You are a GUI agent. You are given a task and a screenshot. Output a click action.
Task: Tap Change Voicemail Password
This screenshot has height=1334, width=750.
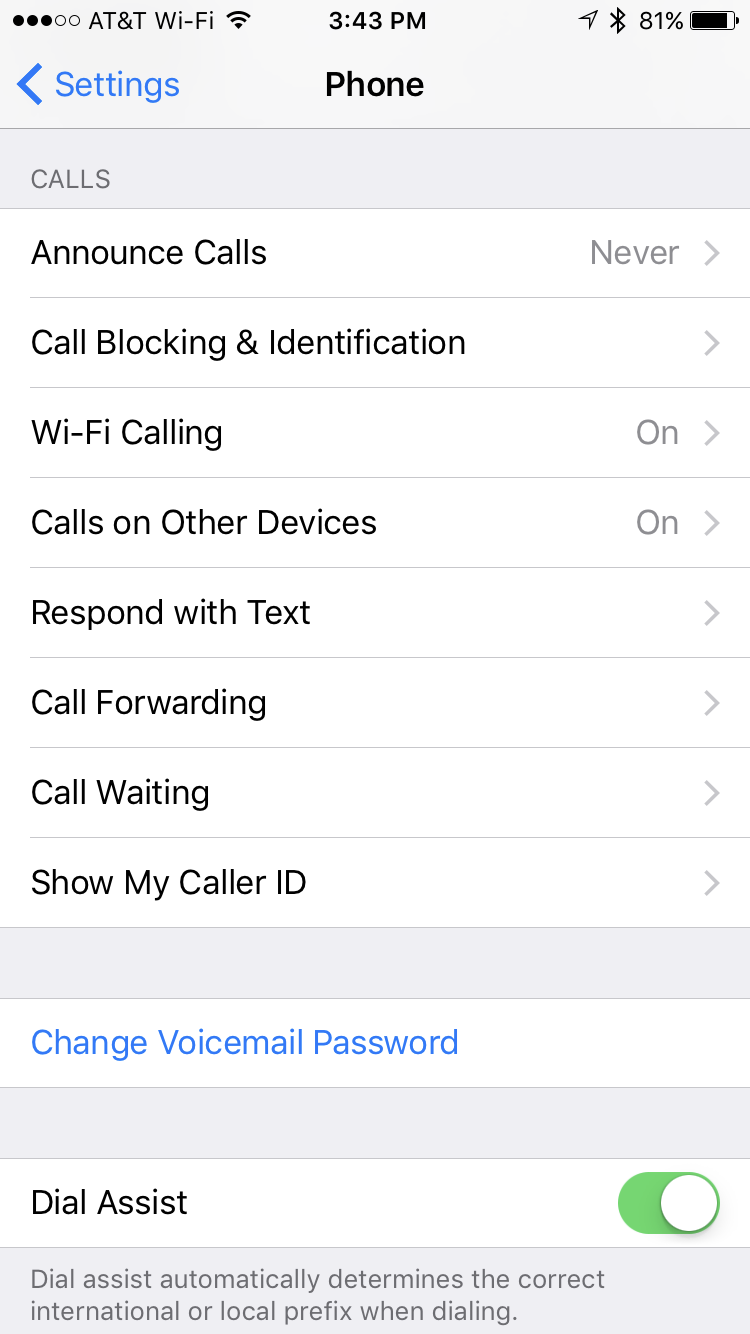point(245,1043)
